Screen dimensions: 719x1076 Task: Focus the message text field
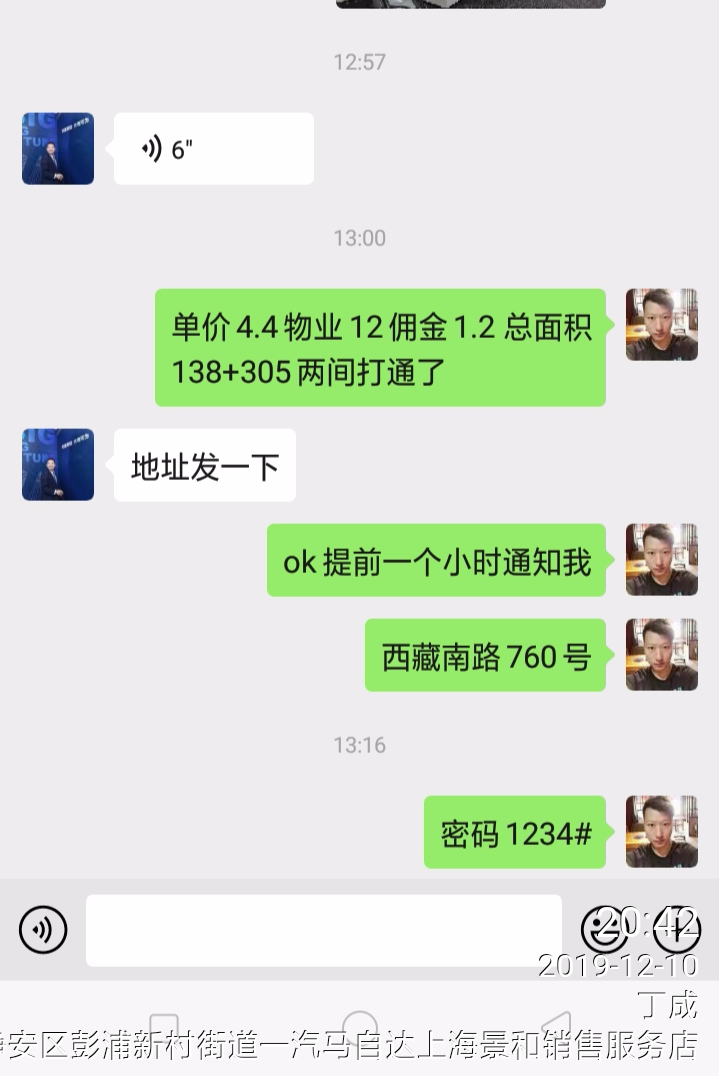click(x=323, y=930)
